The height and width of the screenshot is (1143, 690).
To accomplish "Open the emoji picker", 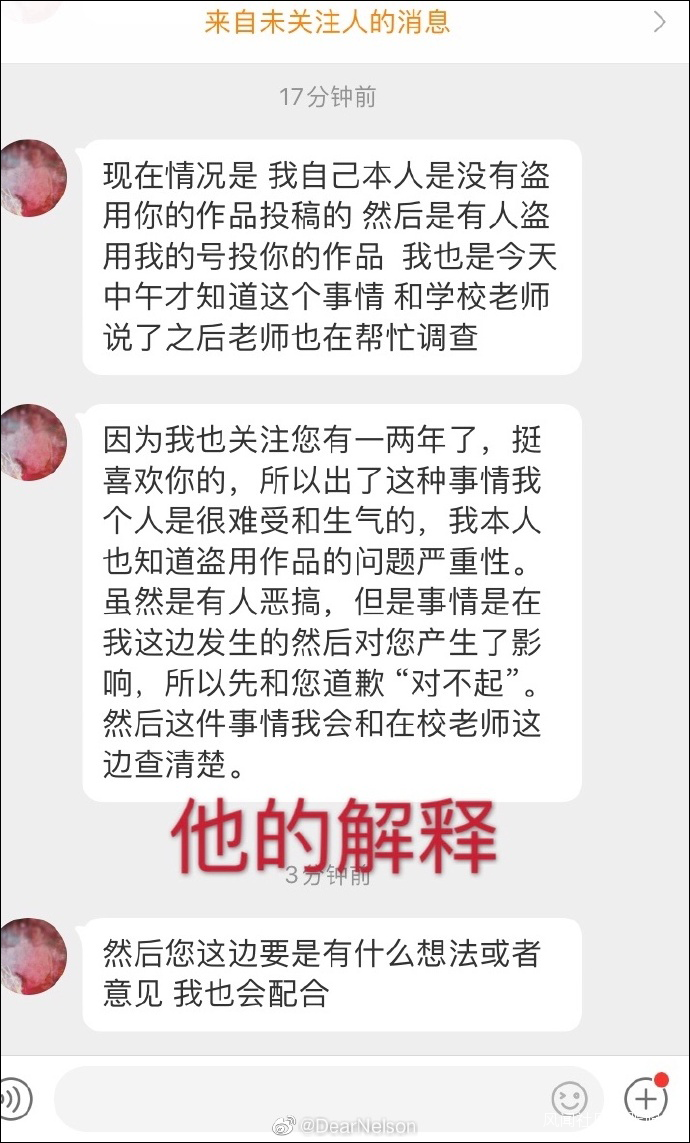I will tap(569, 1099).
